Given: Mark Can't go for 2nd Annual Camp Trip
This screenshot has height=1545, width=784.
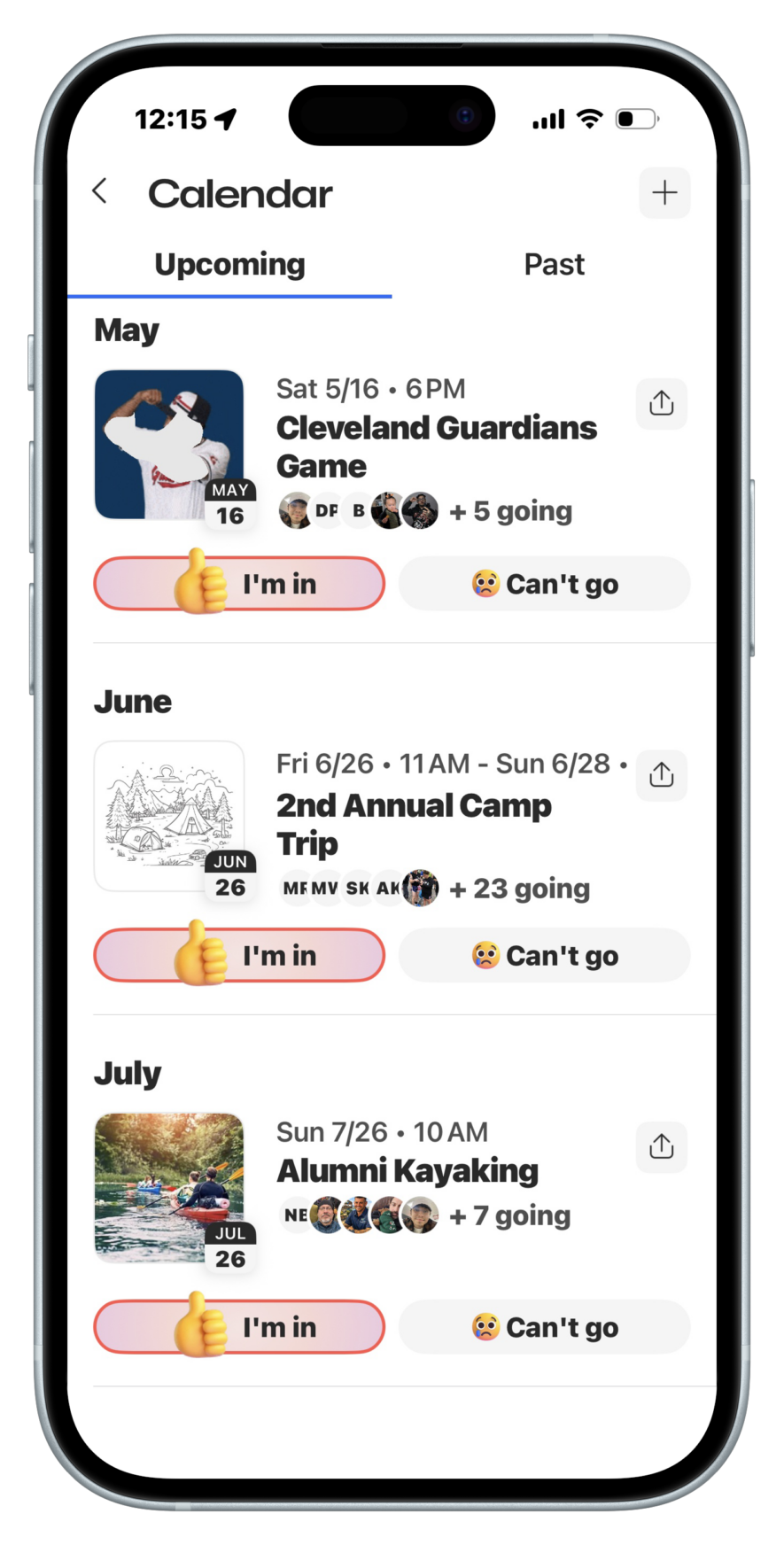Looking at the screenshot, I should click(x=544, y=956).
